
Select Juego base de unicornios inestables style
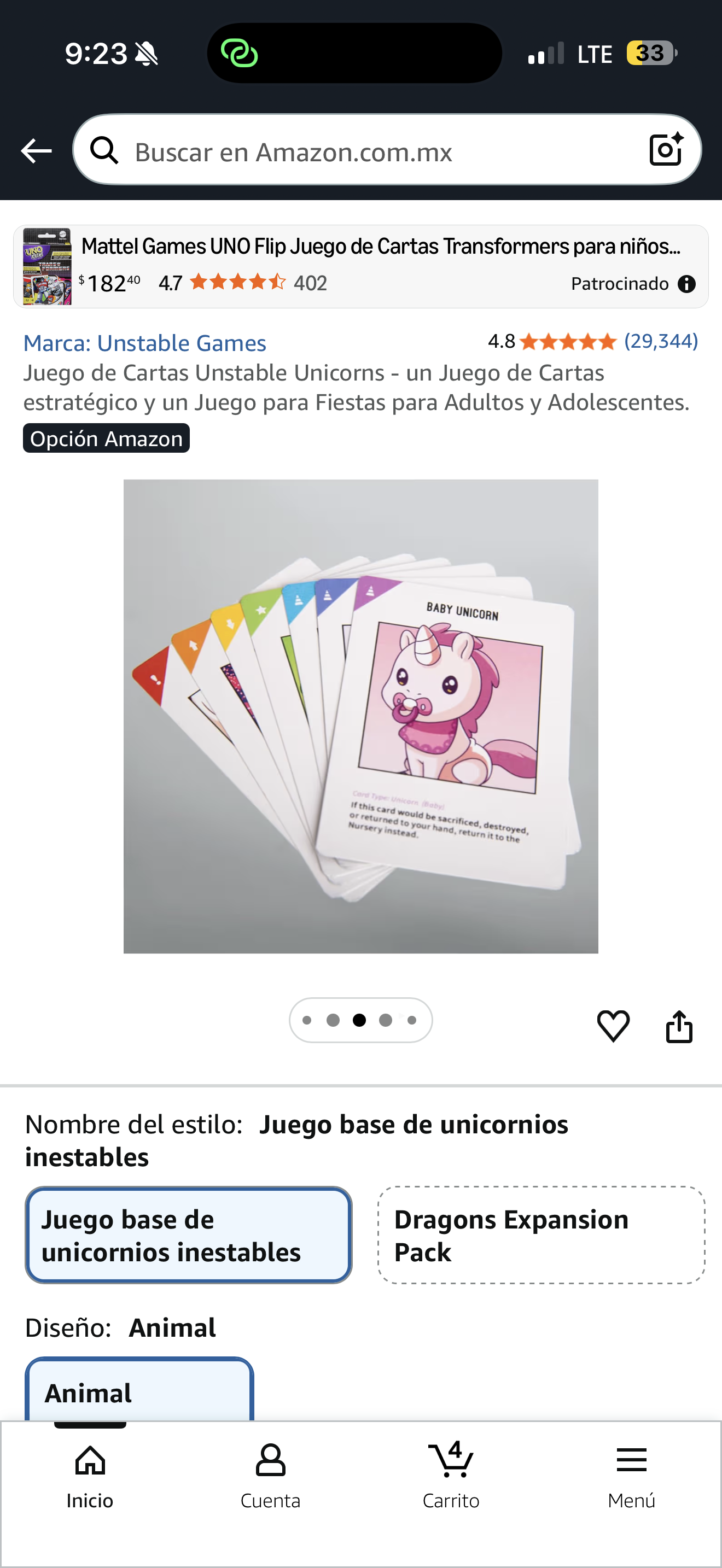[x=188, y=1234]
